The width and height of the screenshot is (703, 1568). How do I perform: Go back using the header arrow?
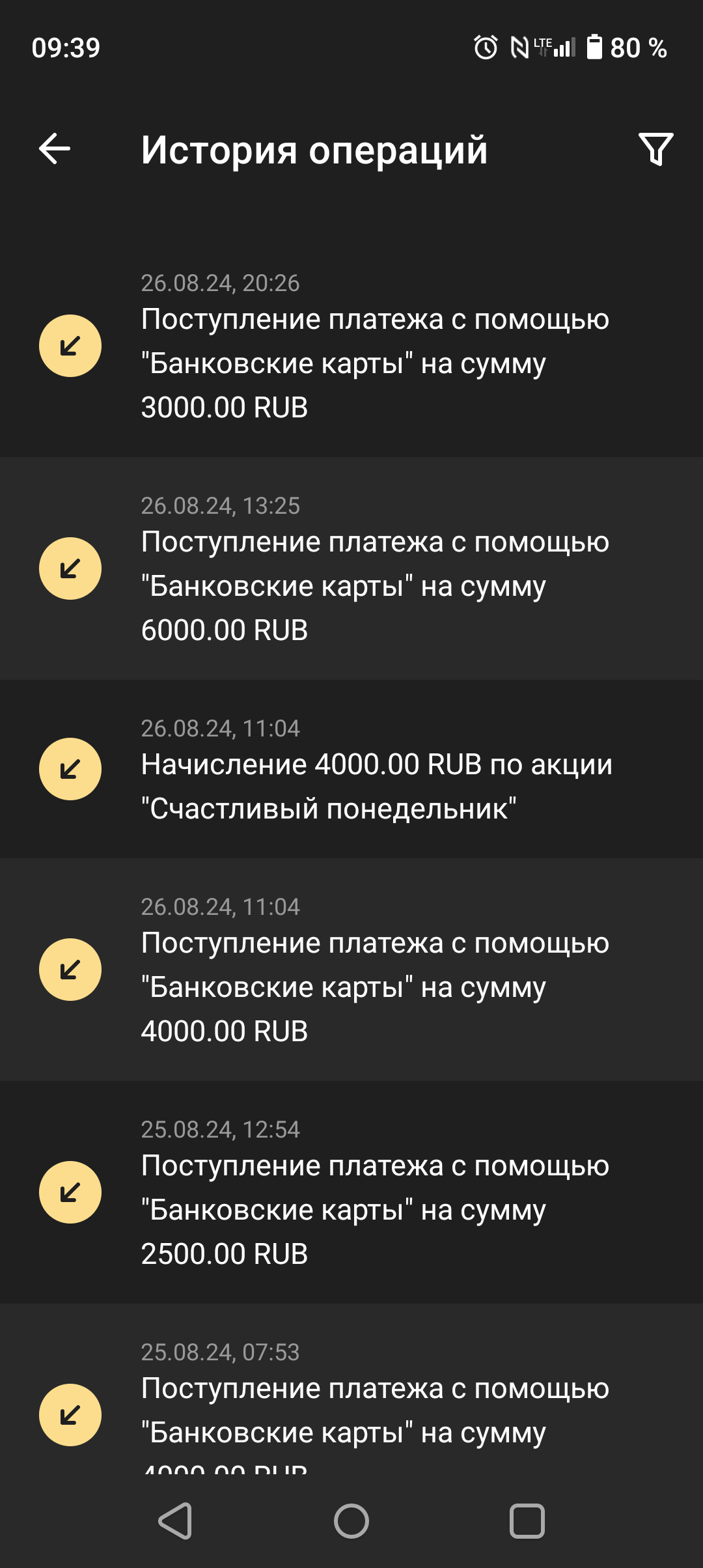click(x=55, y=149)
